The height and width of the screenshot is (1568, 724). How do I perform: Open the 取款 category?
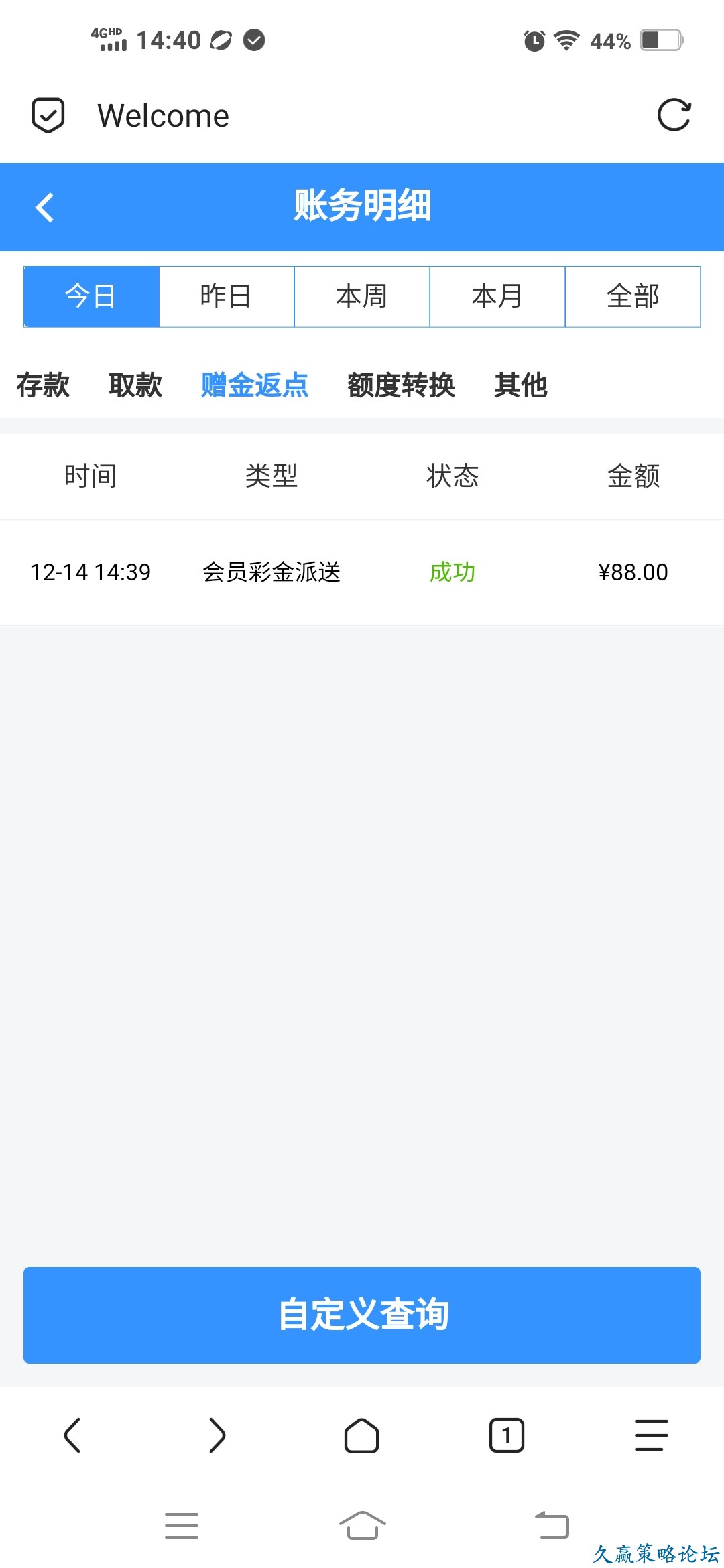(135, 385)
